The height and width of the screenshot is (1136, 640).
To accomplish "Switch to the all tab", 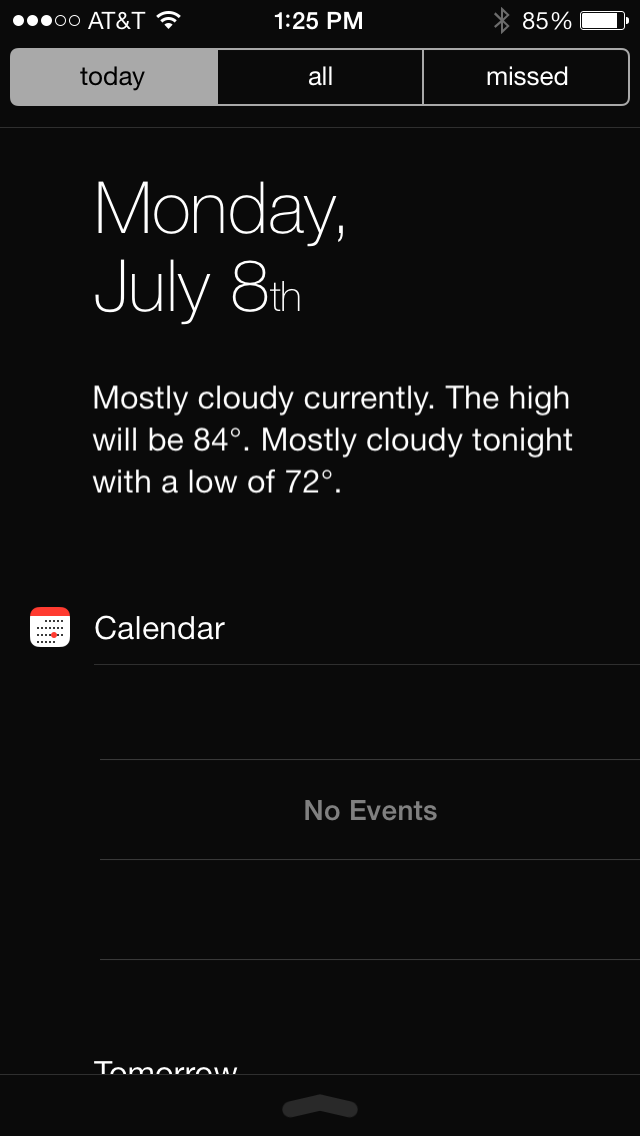I will tap(320, 77).
